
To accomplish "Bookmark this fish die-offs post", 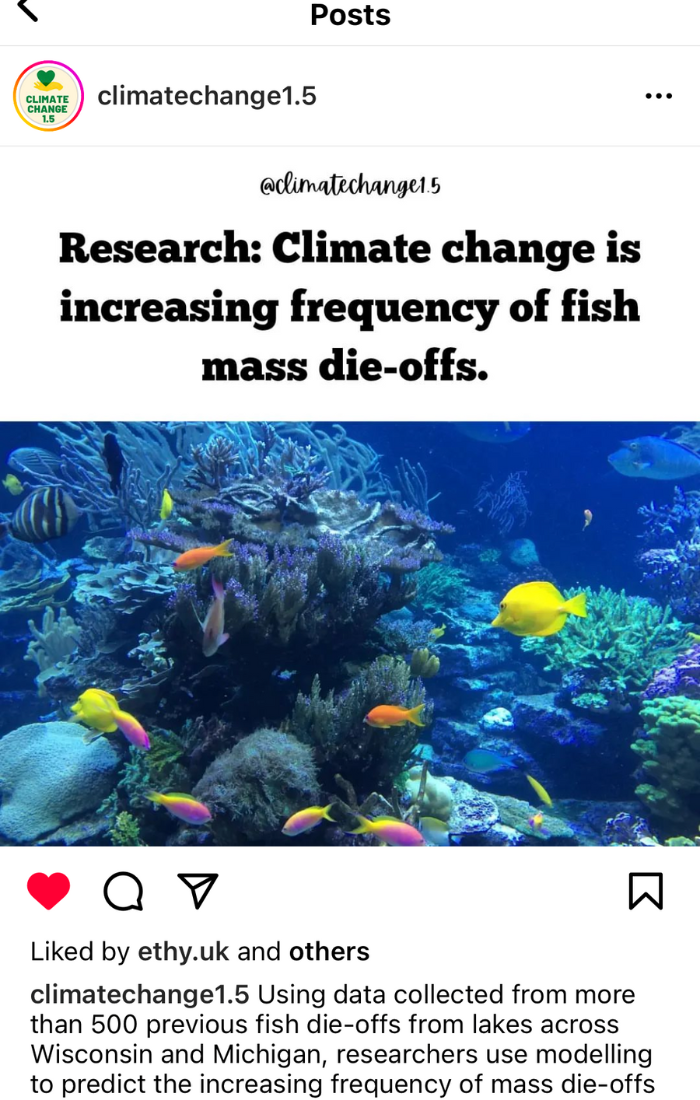I will click(645, 891).
